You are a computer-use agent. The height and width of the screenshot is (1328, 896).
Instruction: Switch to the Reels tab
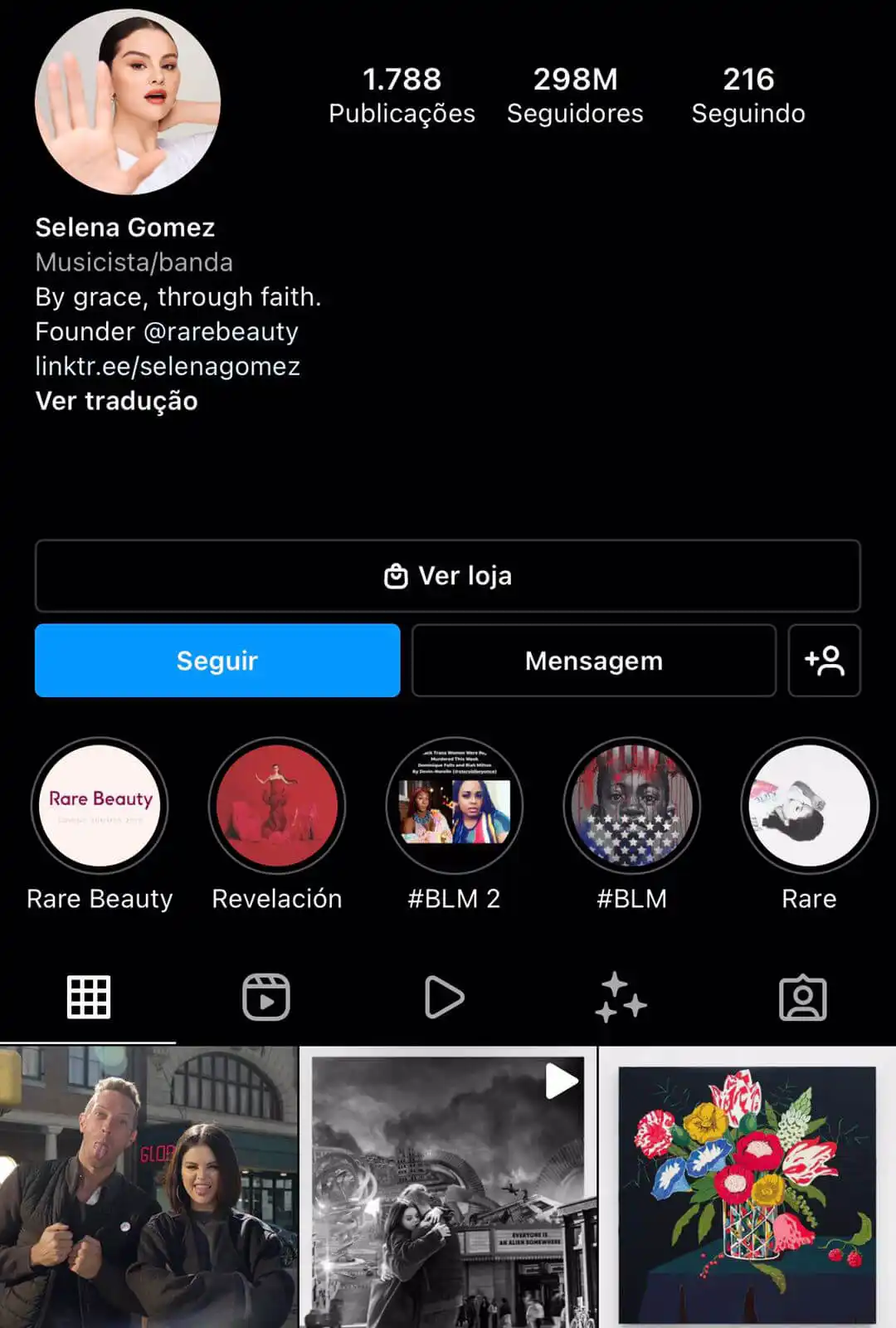click(266, 997)
